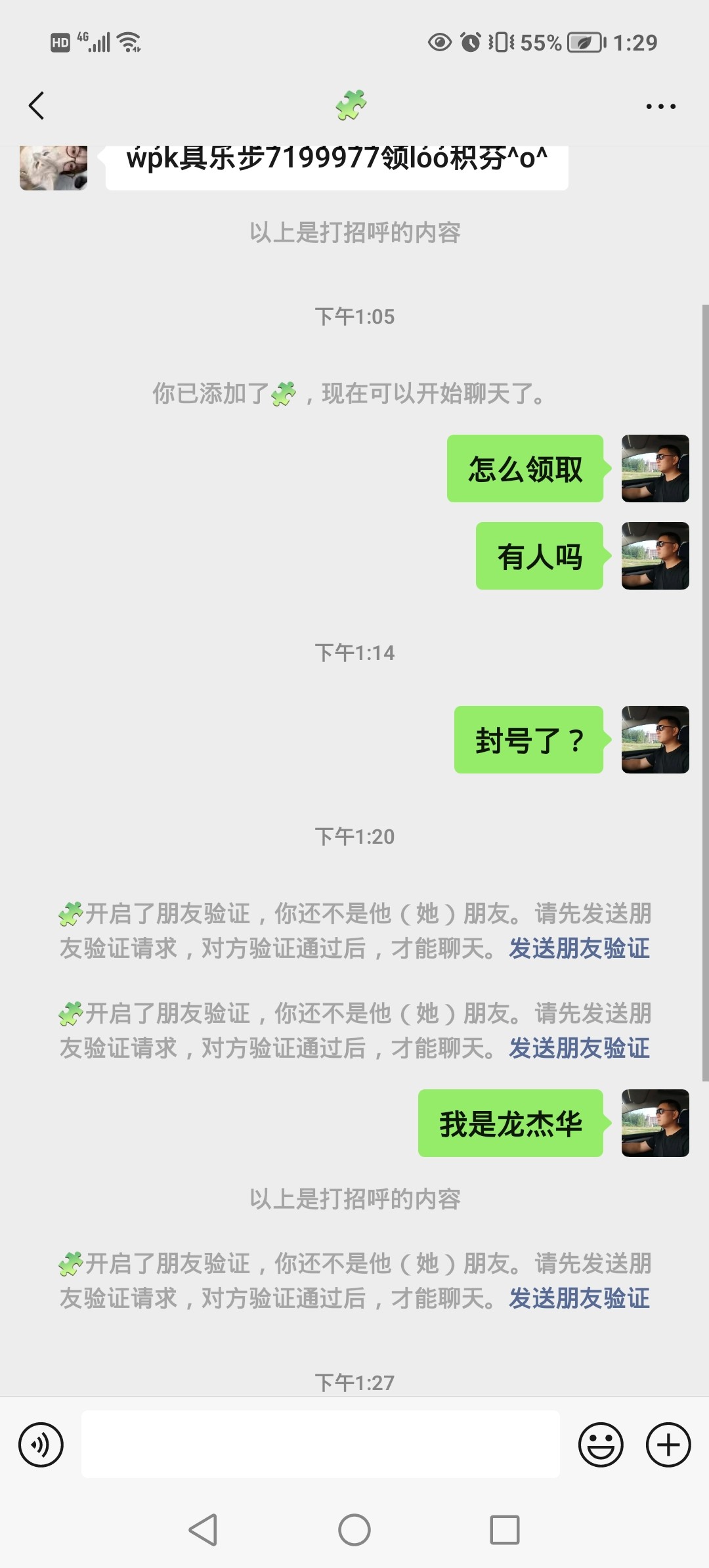
Task: Tap the 封号了 message bubble
Action: tap(528, 740)
